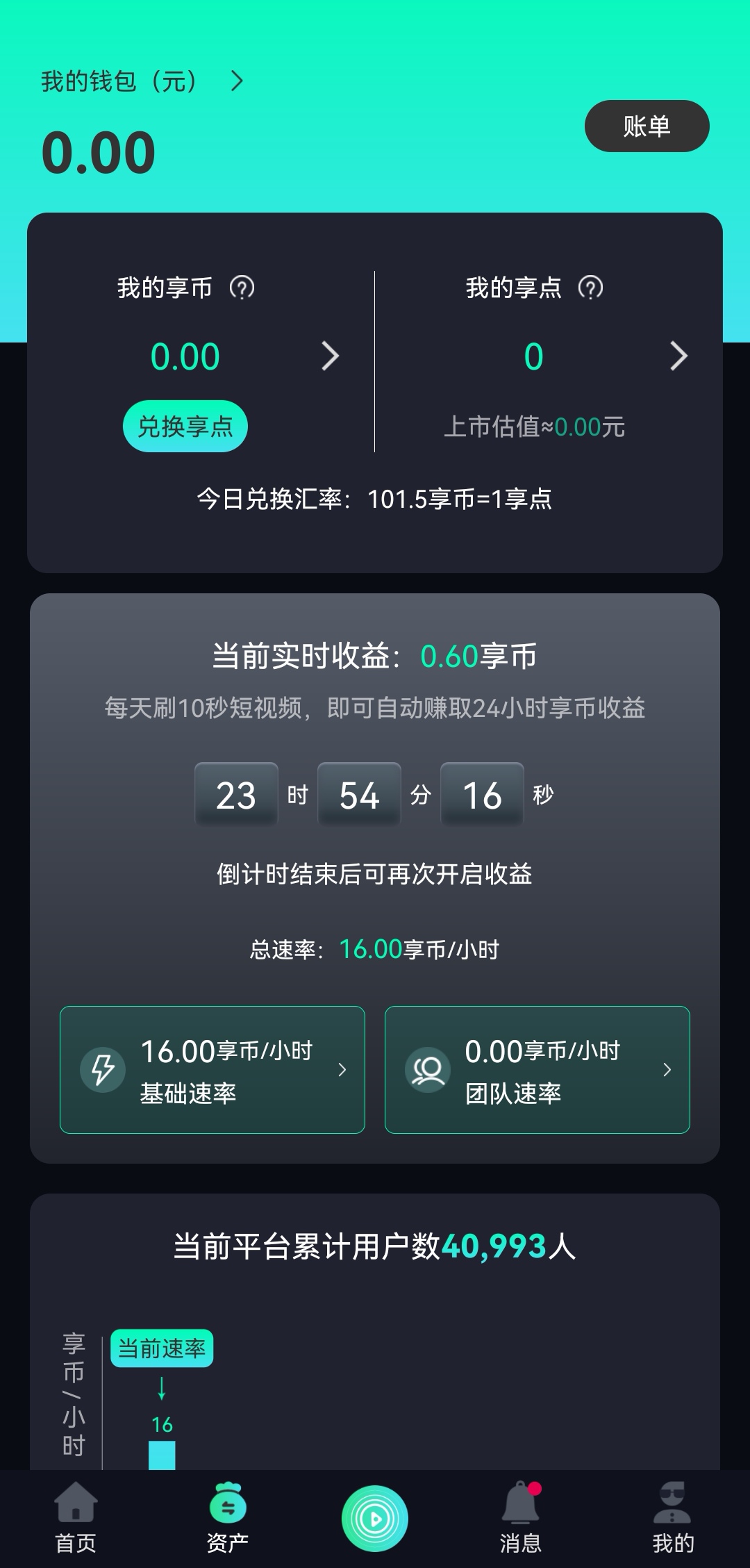This screenshot has width=750, height=1568.
Task: Open the 我的 profile tab
Action: point(672,1518)
